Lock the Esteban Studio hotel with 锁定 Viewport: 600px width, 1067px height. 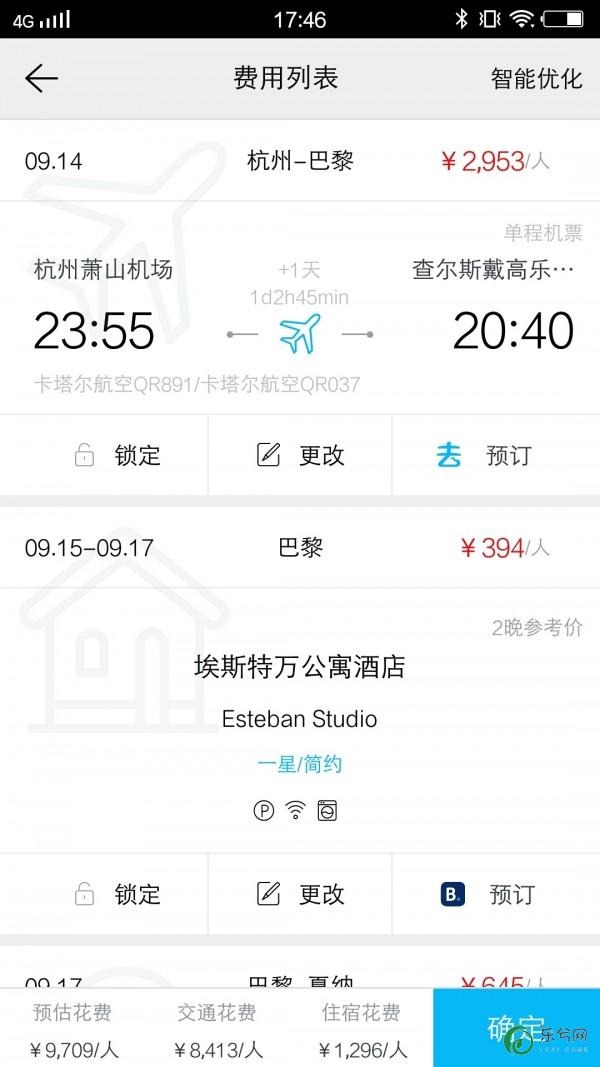[x=103, y=894]
